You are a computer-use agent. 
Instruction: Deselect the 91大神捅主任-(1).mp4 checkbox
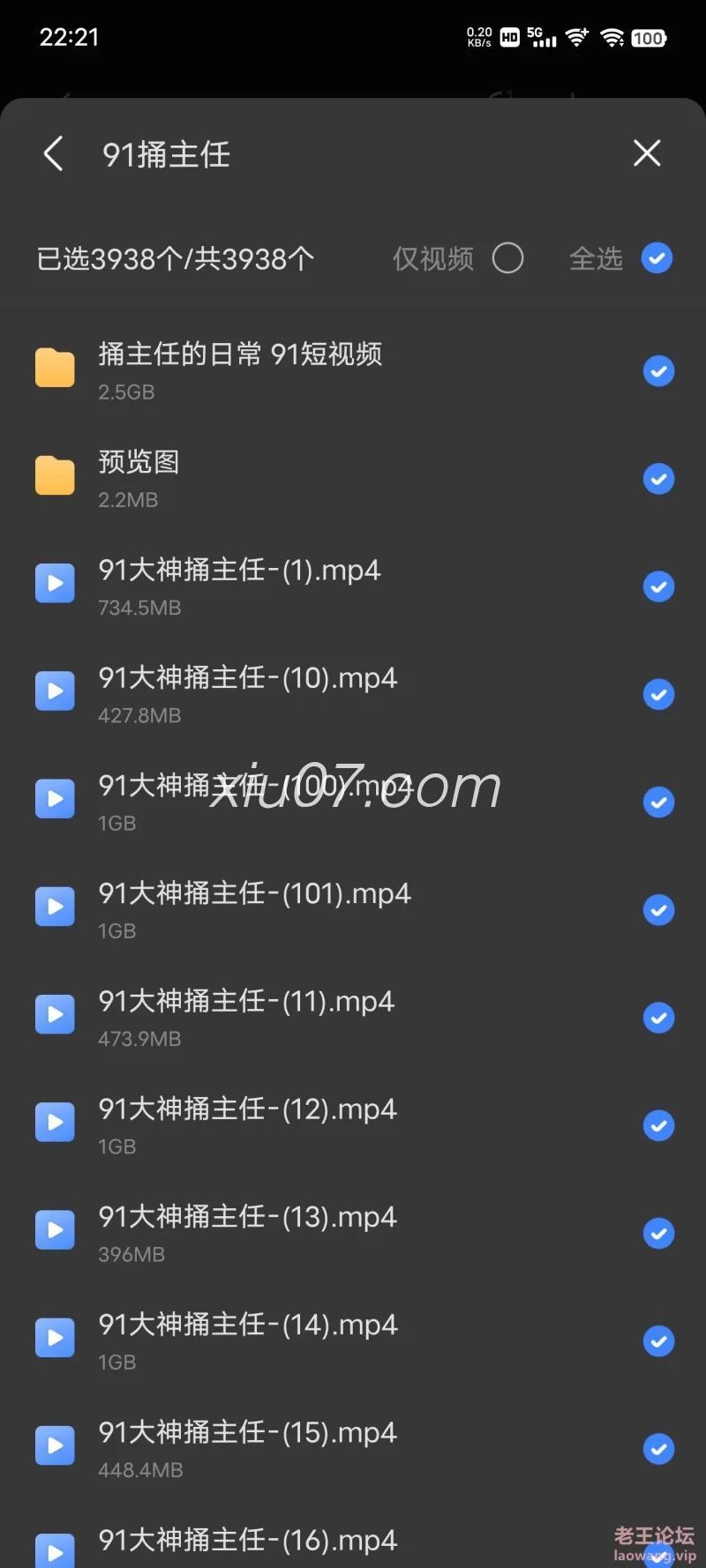(658, 586)
